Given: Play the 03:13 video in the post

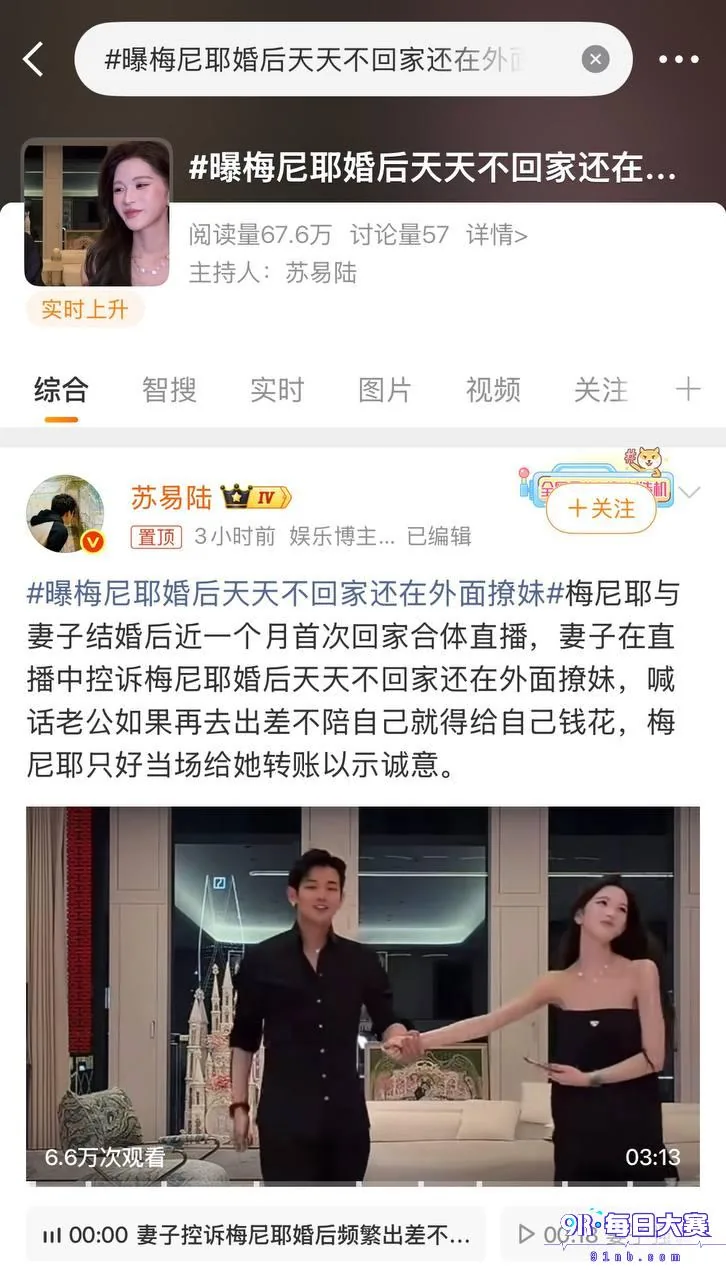Looking at the screenshot, I should click(x=363, y=995).
